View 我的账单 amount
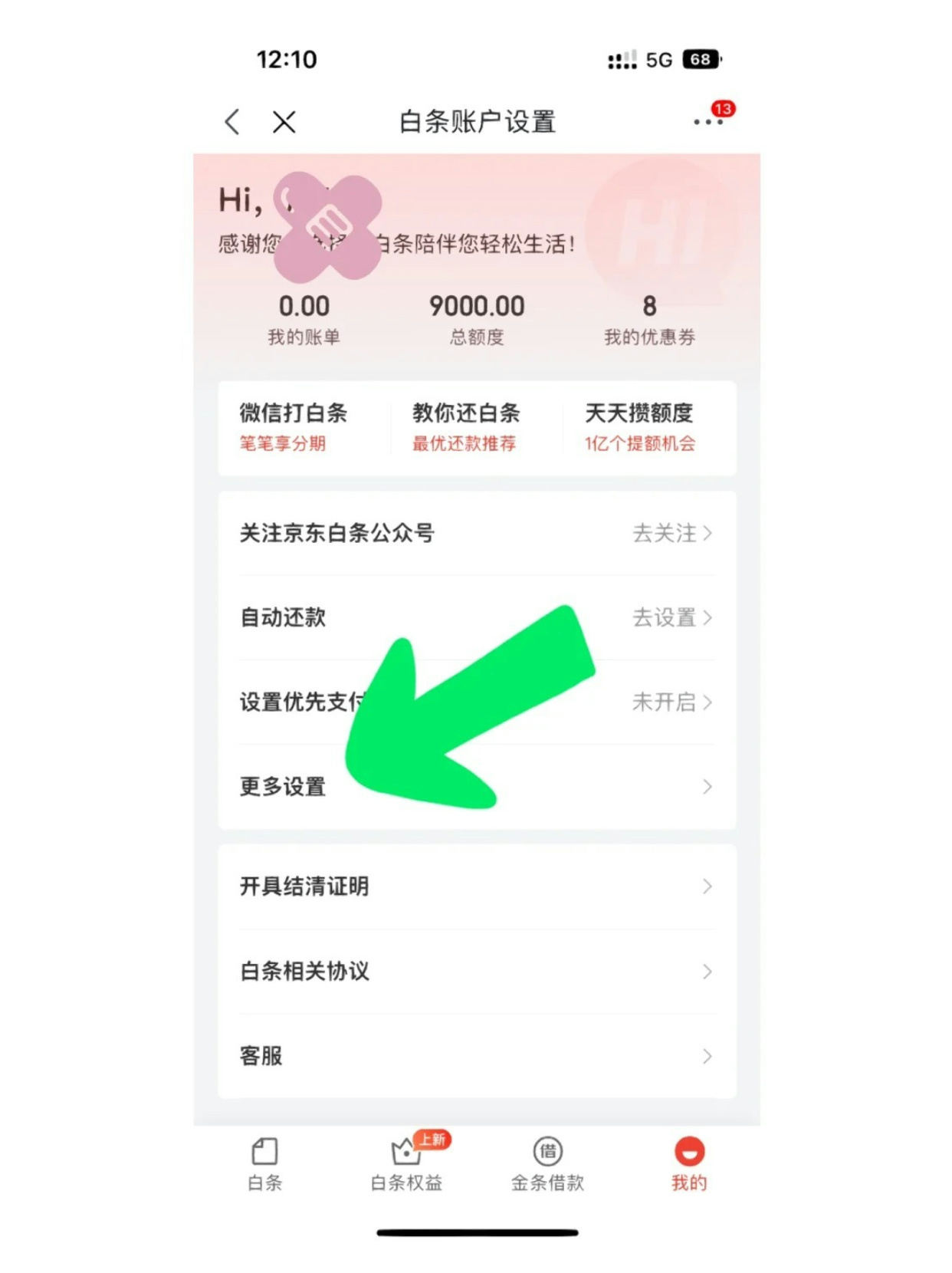This screenshot has width=952, height=1273. pos(304,318)
